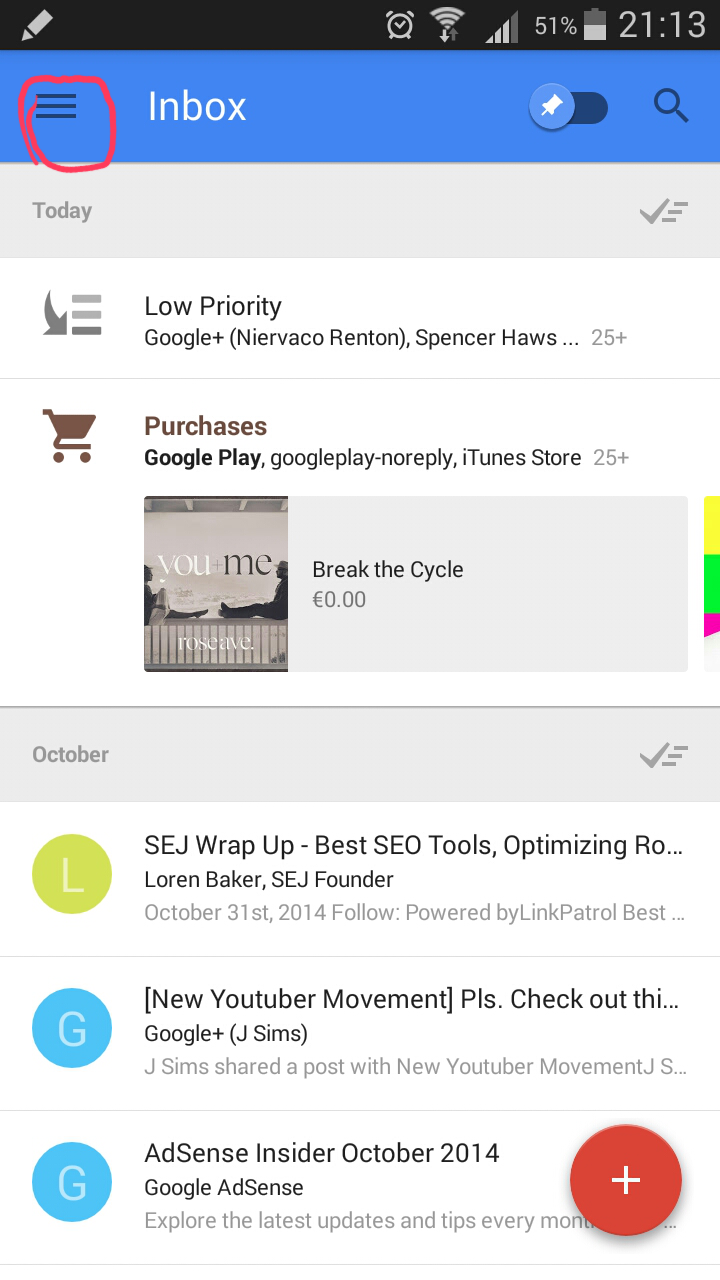Open the Break the Cycle purchase card
The height and width of the screenshot is (1280, 720).
point(416,584)
